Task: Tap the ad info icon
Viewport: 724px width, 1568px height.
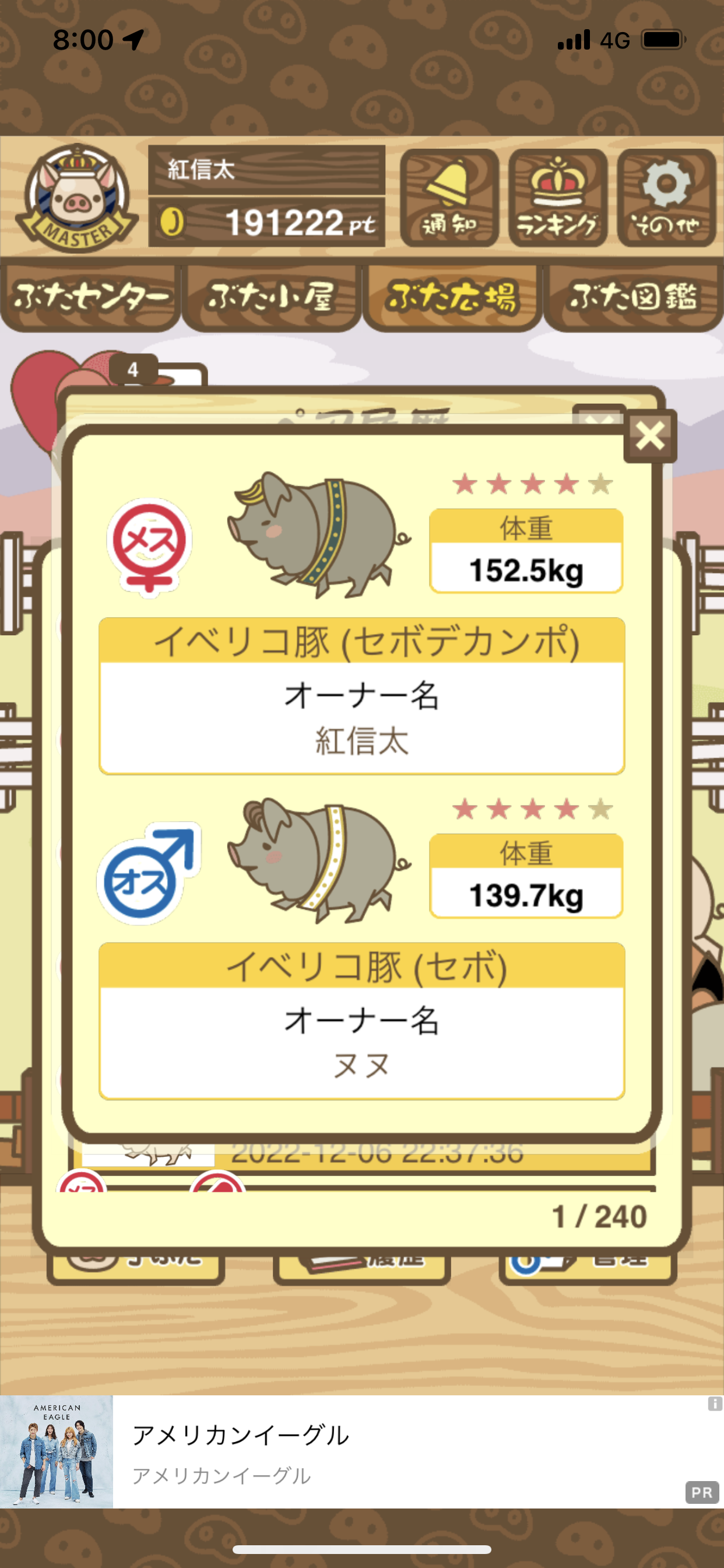Action: (x=714, y=1403)
